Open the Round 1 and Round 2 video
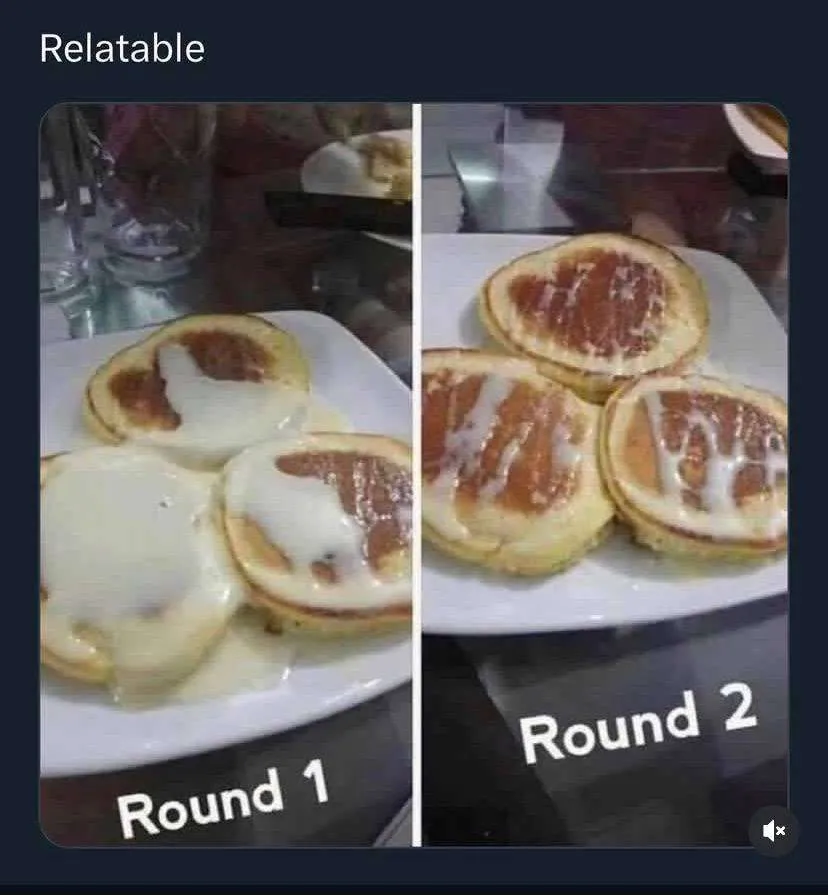Image resolution: width=828 pixels, height=895 pixels. [x=414, y=475]
